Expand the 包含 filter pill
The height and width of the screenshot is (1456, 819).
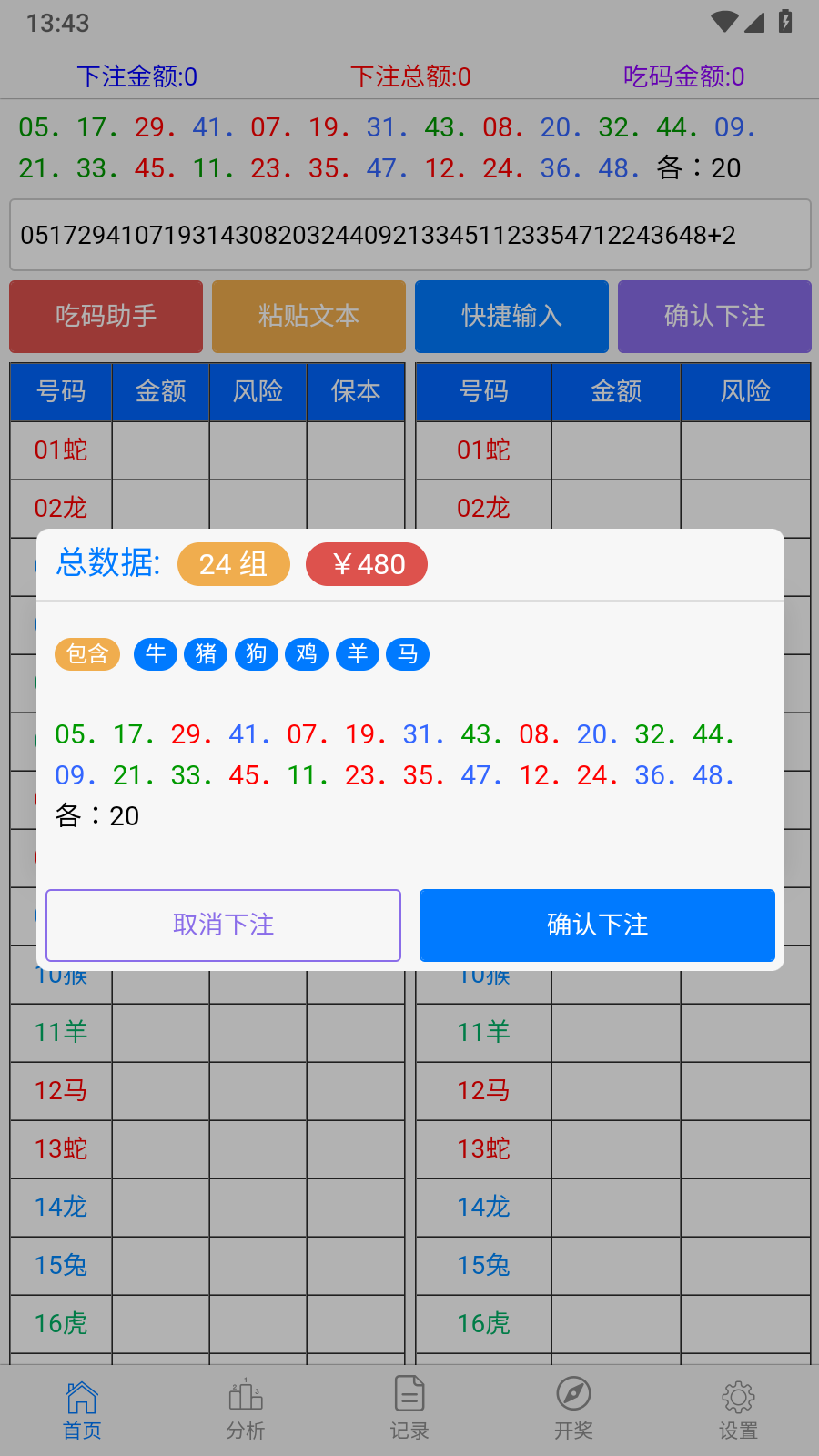(x=87, y=653)
